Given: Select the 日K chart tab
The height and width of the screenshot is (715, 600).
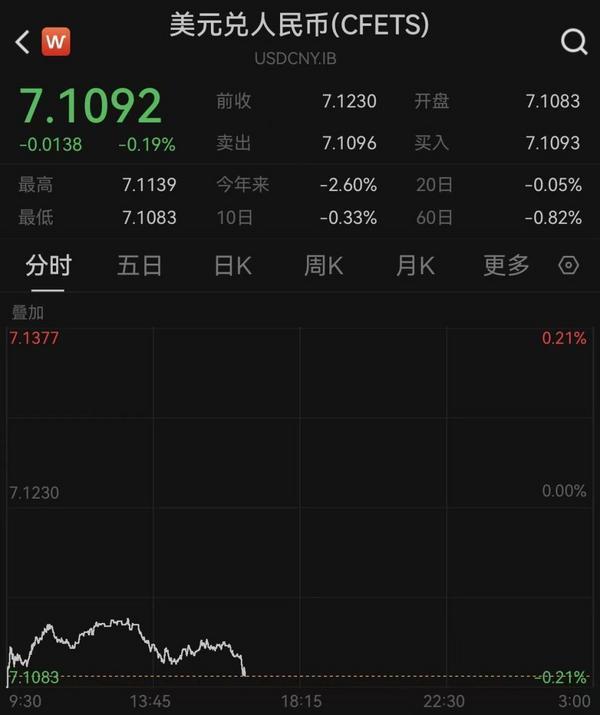Looking at the screenshot, I should coord(232,266).
